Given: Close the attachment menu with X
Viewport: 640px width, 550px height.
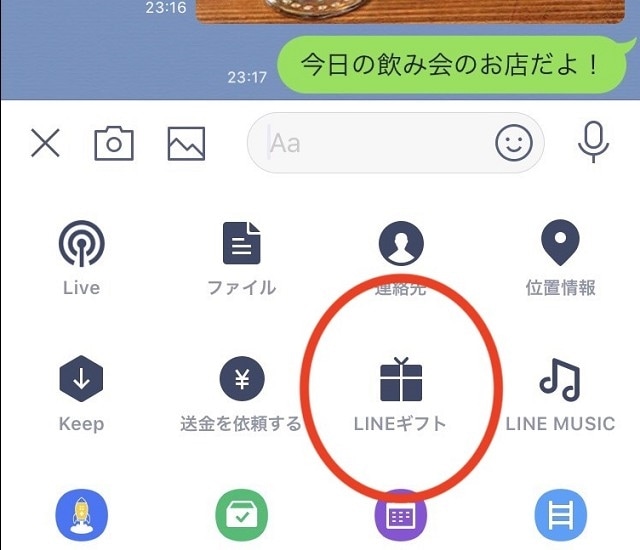Looking at the screenshot, I should click(x=45, y=144).
